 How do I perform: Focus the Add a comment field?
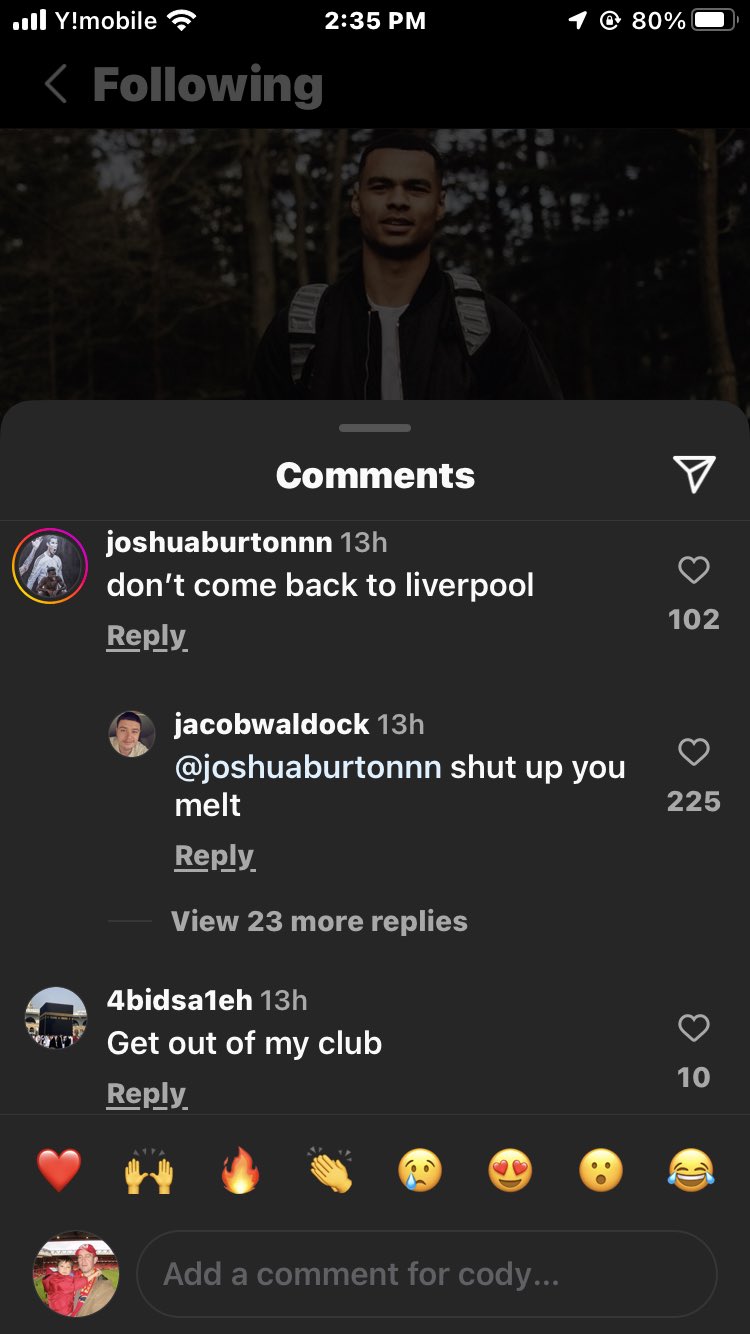click(426, 1274)
